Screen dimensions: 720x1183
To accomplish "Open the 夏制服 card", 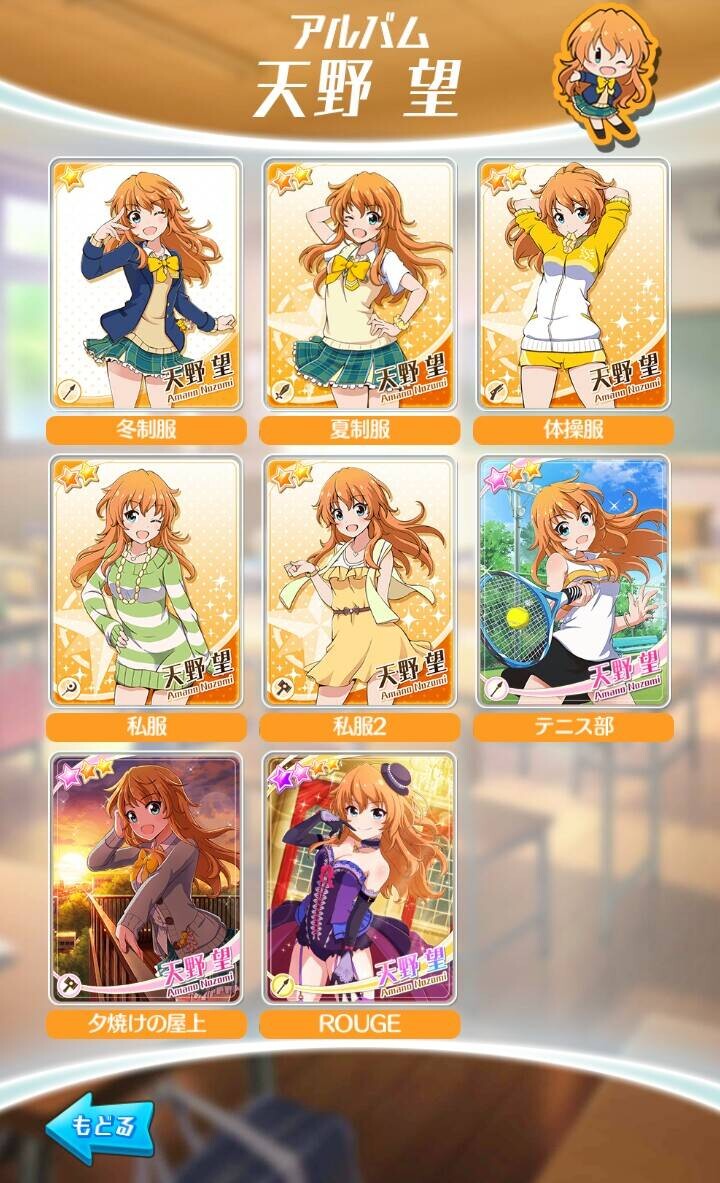I will [x=359, y=284].
